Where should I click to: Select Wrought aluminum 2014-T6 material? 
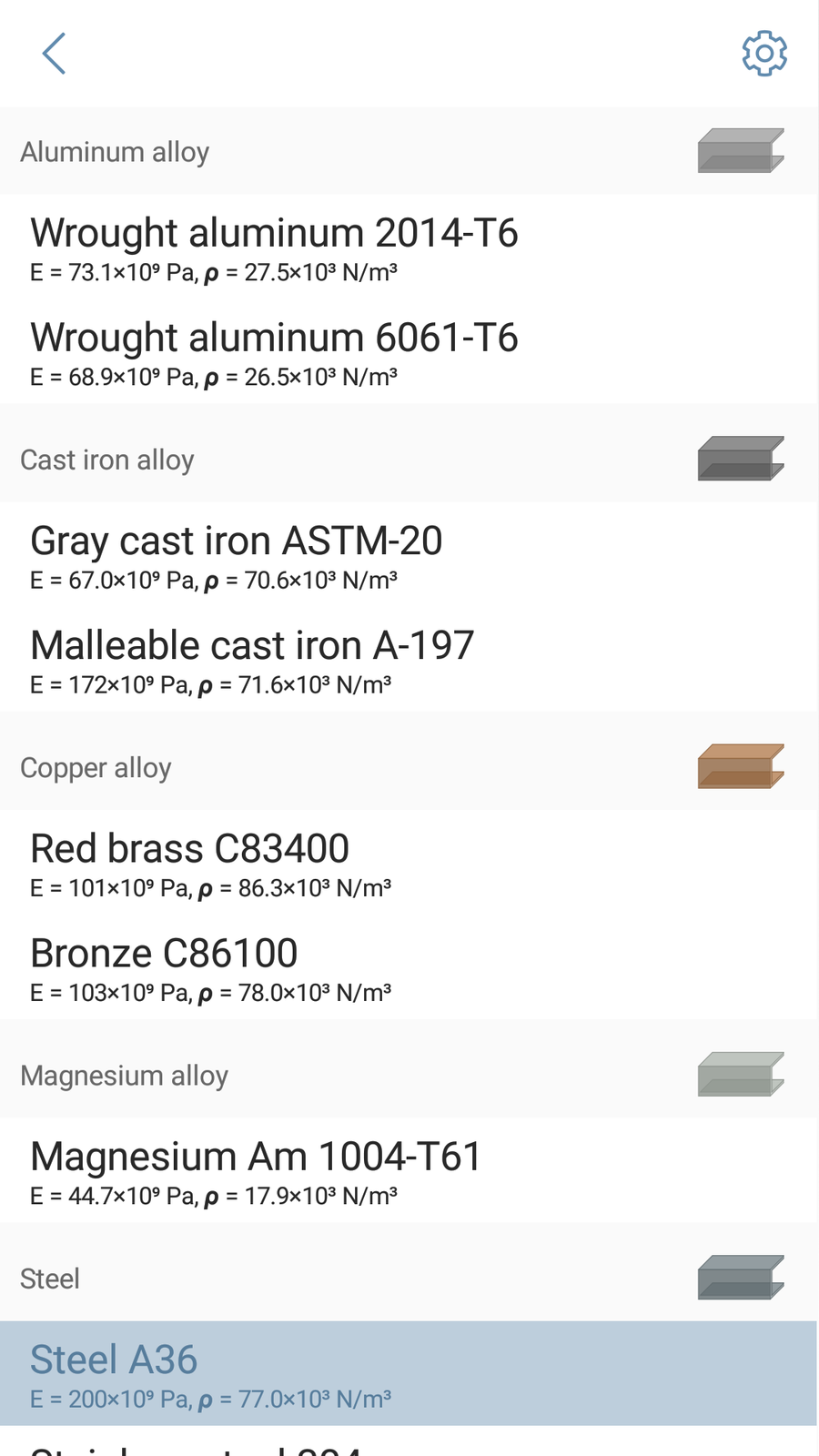point(409,247)
